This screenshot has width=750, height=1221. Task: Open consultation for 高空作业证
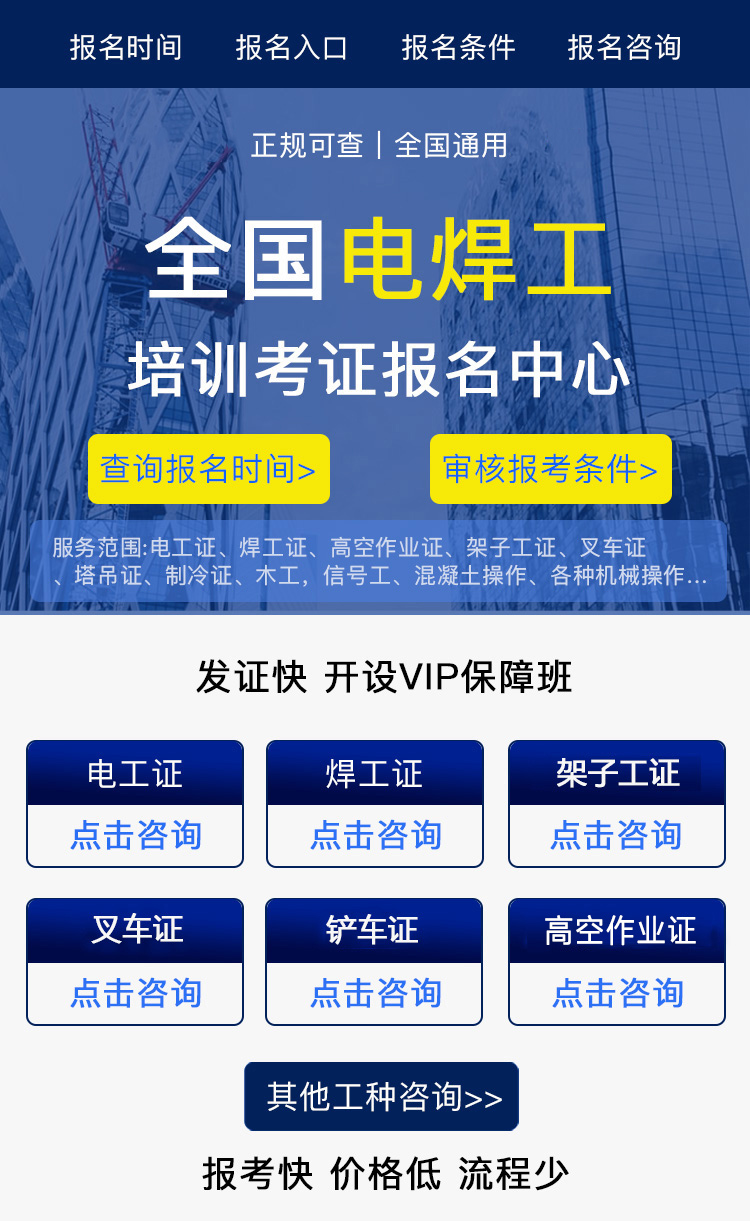coord(616,993)
